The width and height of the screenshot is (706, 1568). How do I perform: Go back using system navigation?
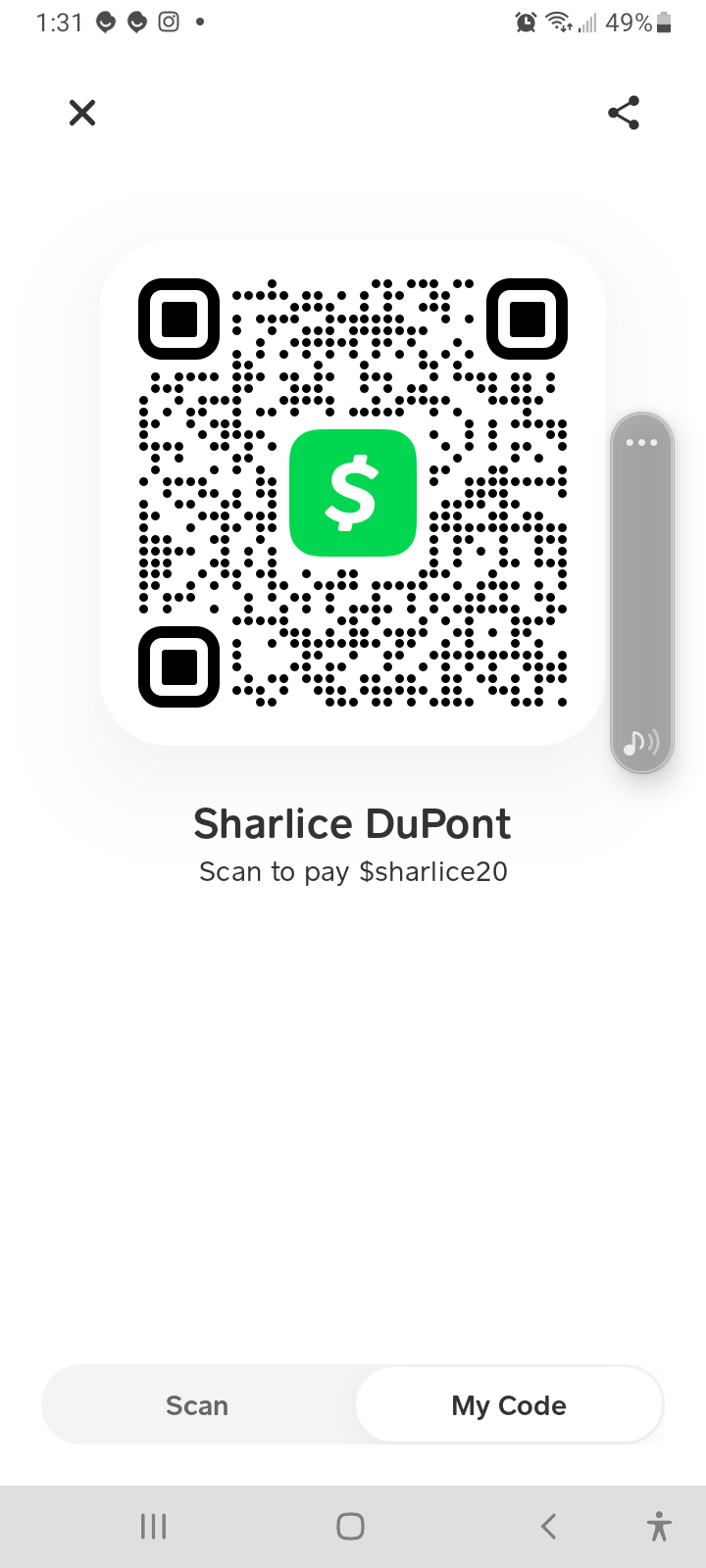[549, 1526]
